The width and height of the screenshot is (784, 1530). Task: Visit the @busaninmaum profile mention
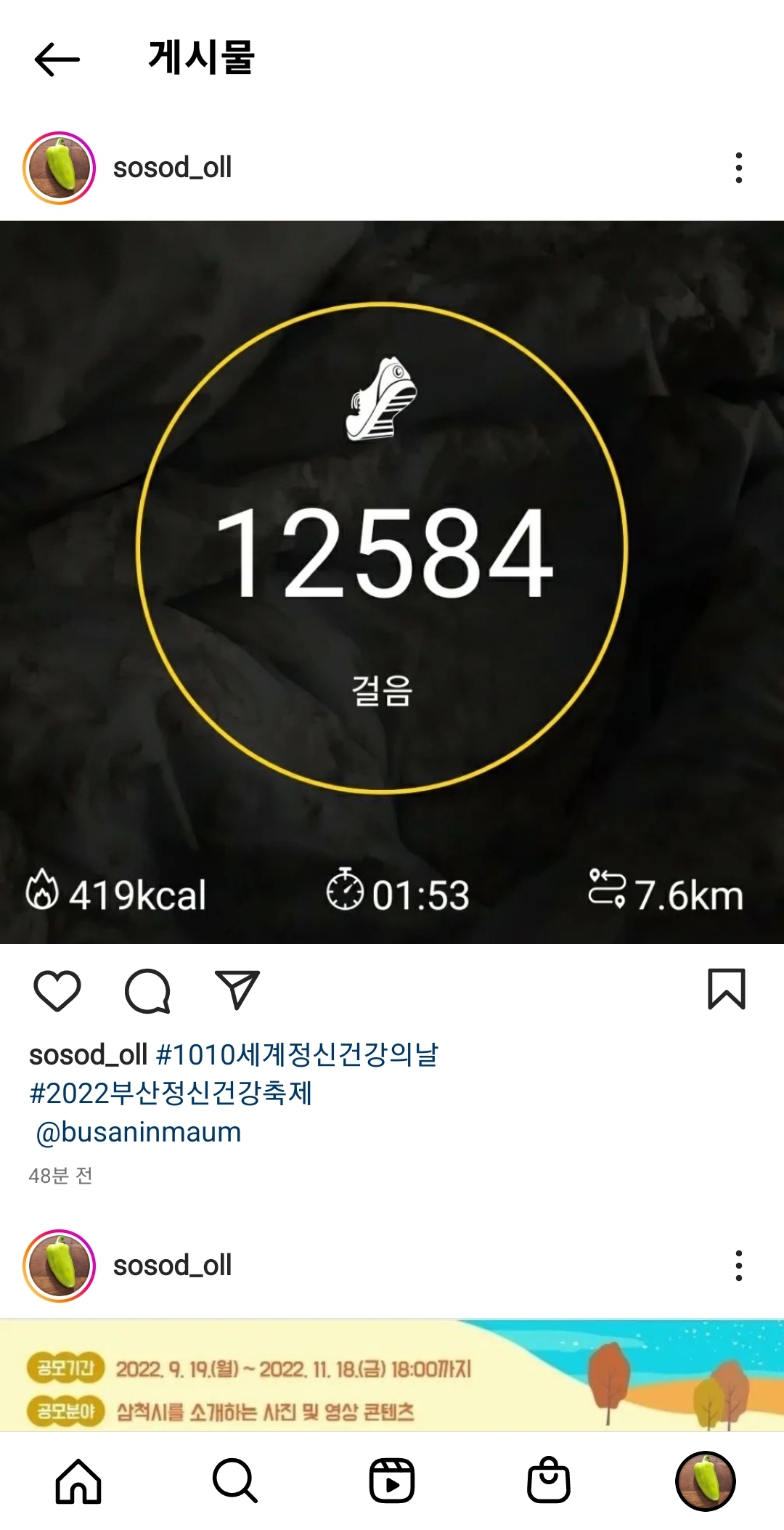[138, 1132]
